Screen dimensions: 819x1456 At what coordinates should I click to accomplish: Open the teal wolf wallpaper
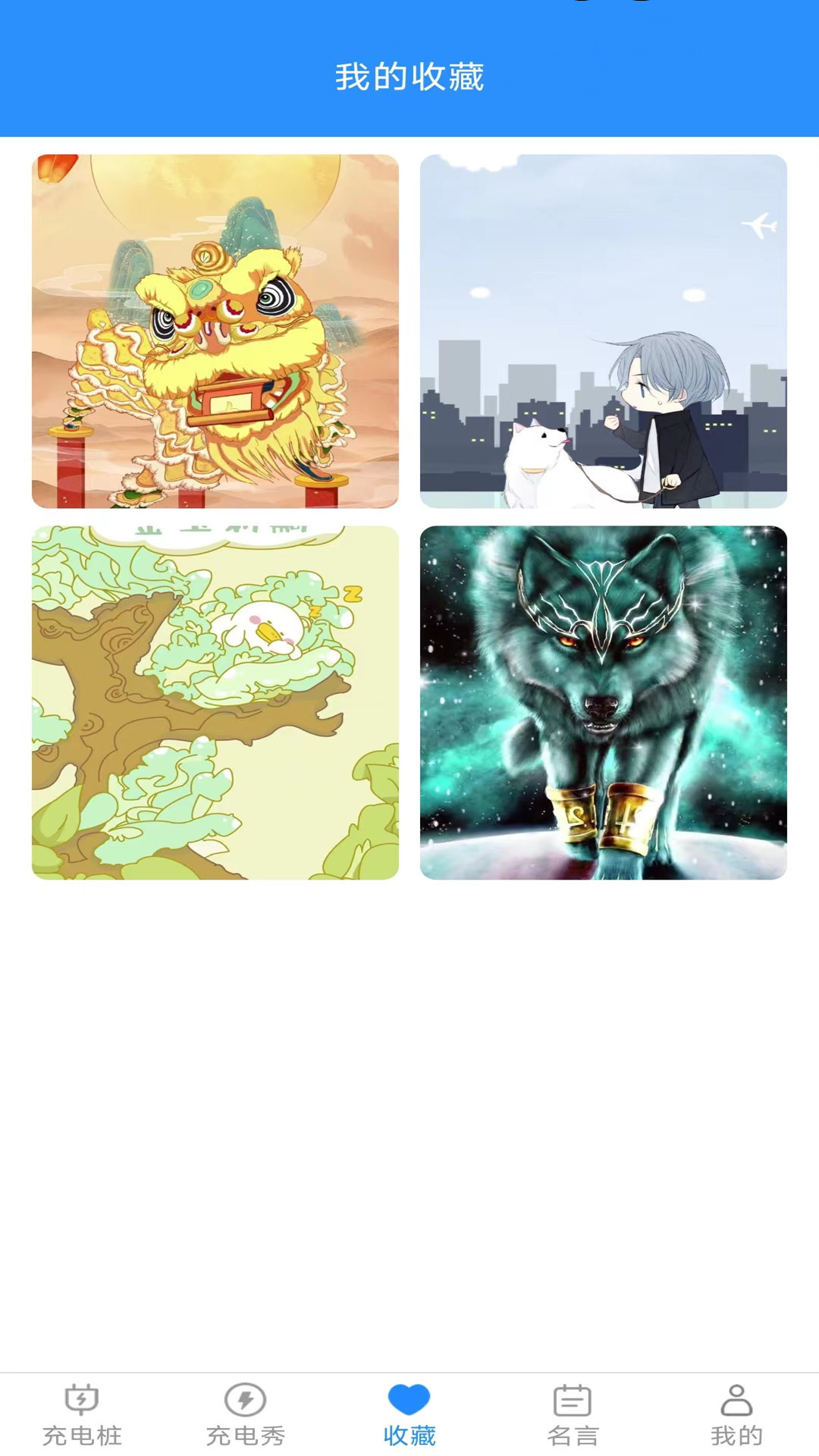[x=604, y=703]
